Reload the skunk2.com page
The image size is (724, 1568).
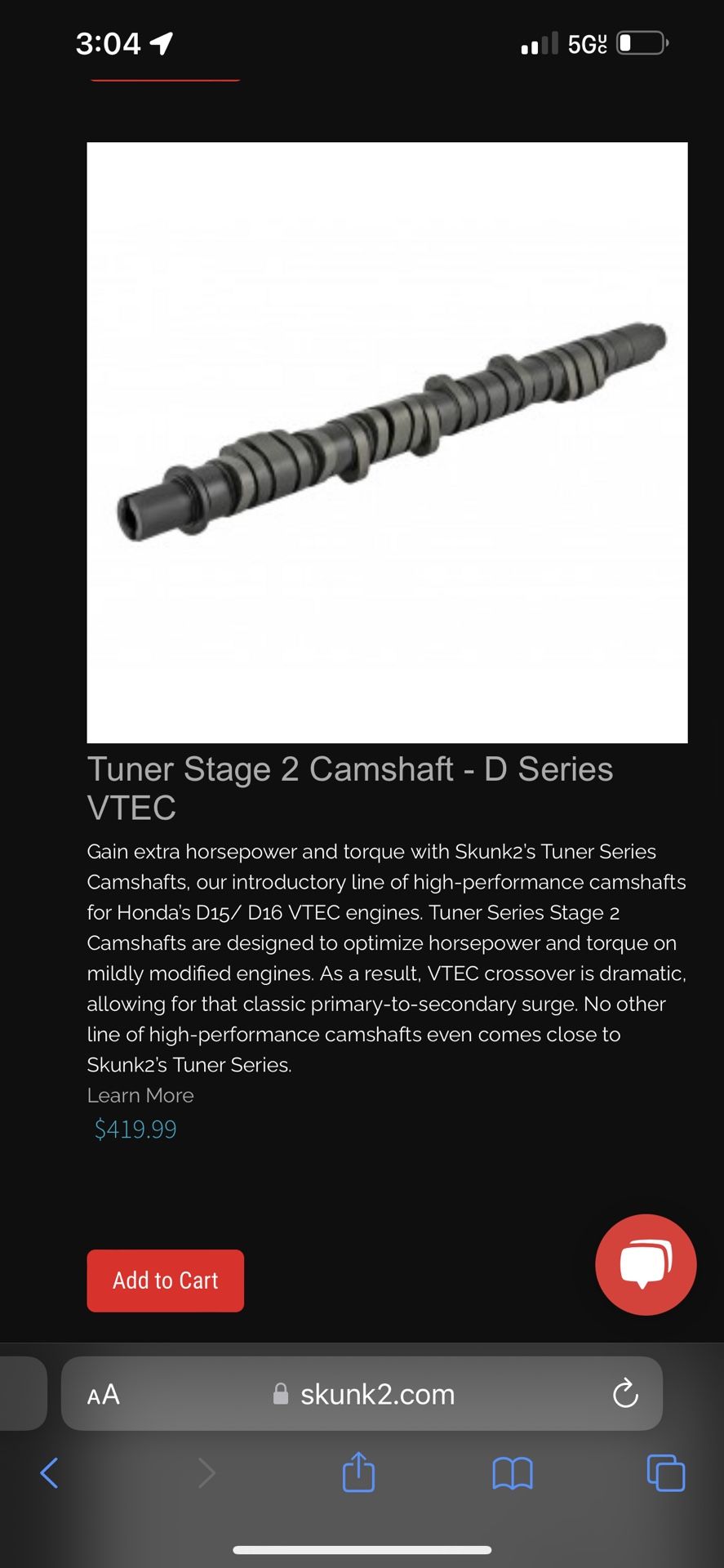click(625, 1394)
